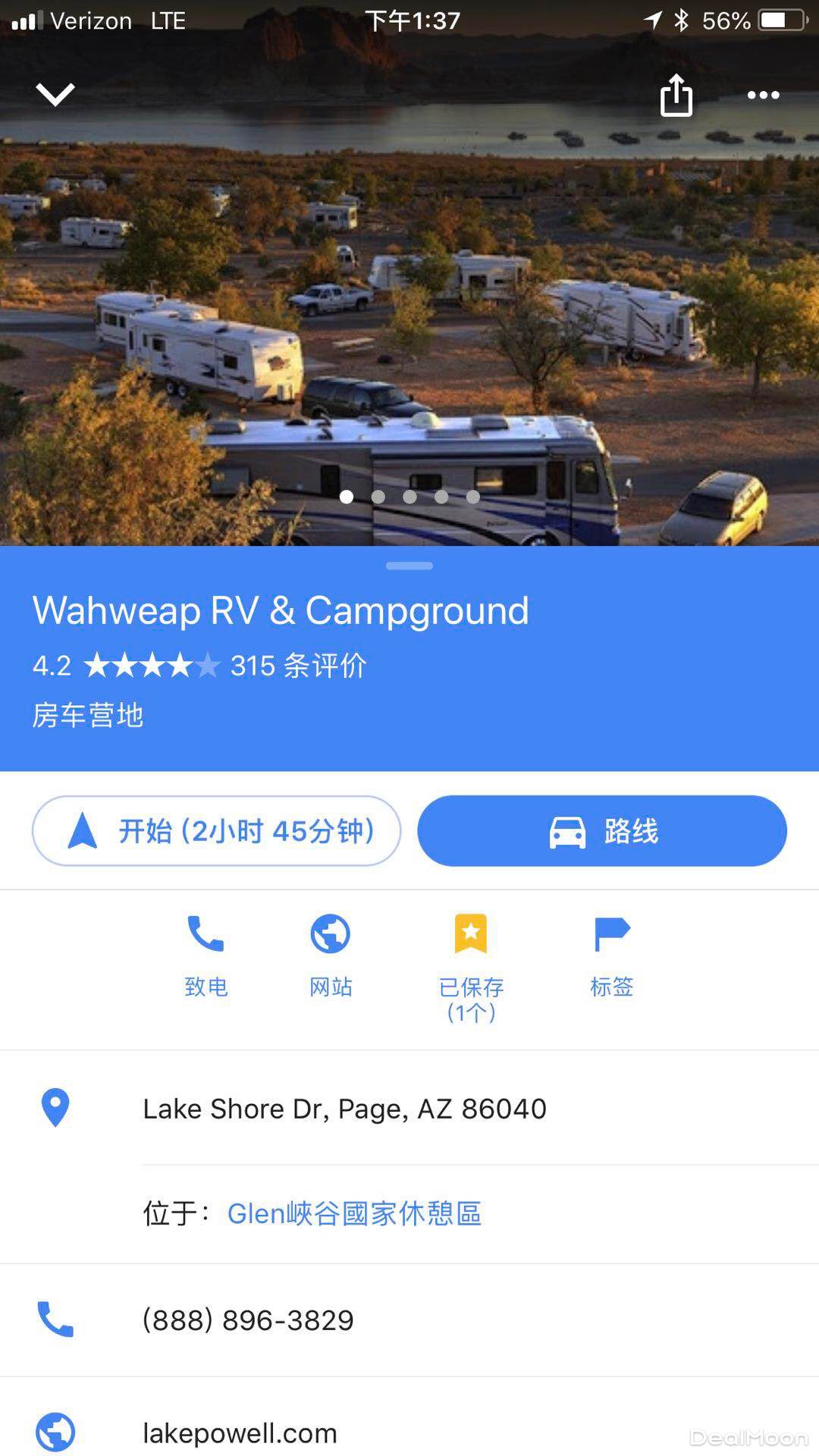Open the lakepowell.com website row

[x=240, y=1432]
